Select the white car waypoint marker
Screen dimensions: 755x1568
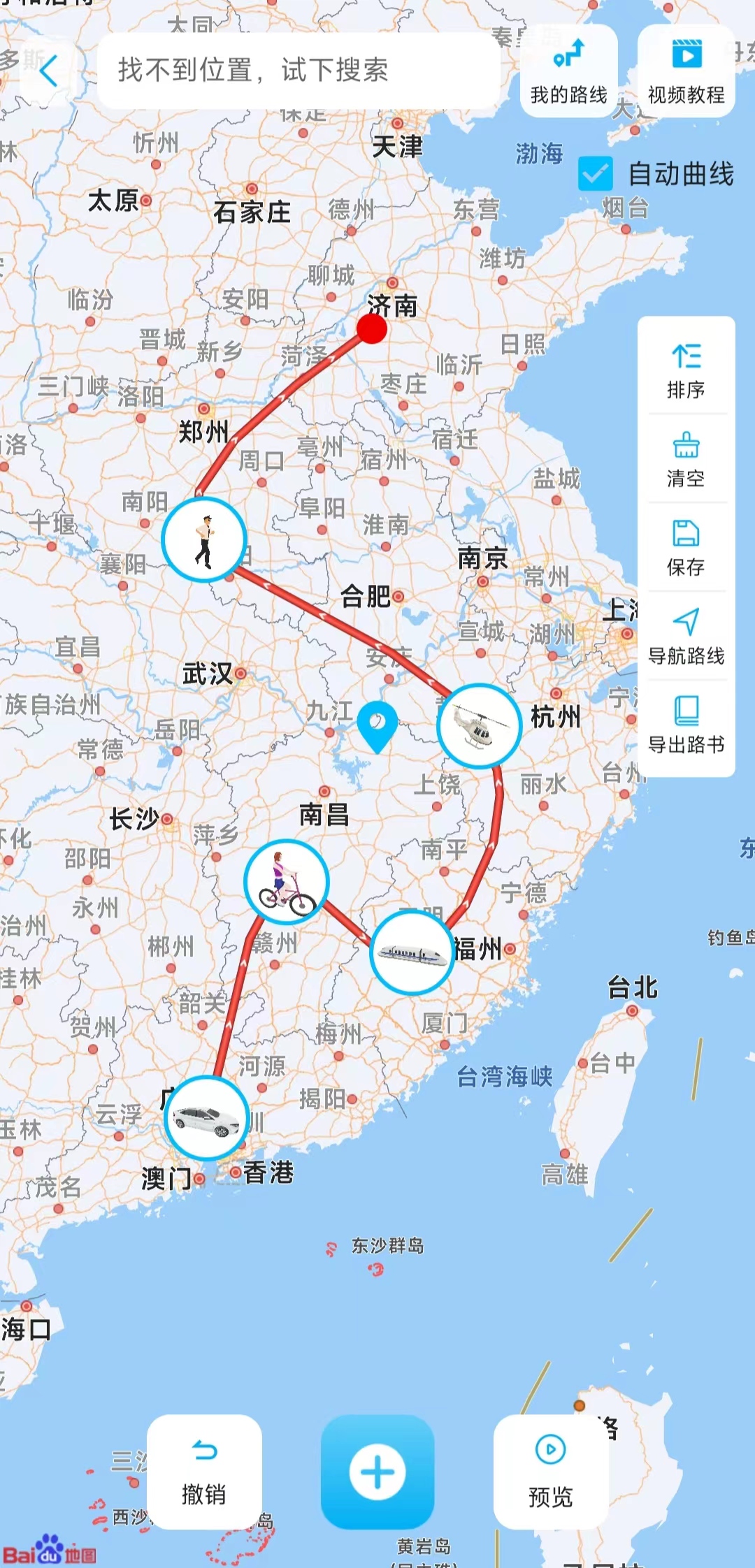click(207, 1118)
